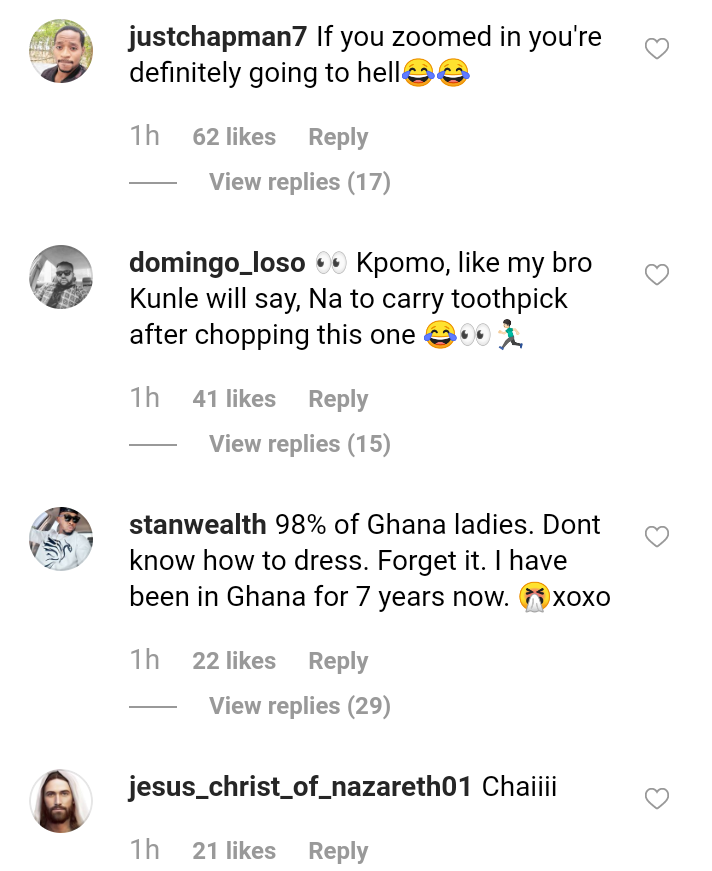The width and height of the screenshot is (712, 871).
Task: Reply to justchapman7's comment
Action: click(x=338, y=137)
